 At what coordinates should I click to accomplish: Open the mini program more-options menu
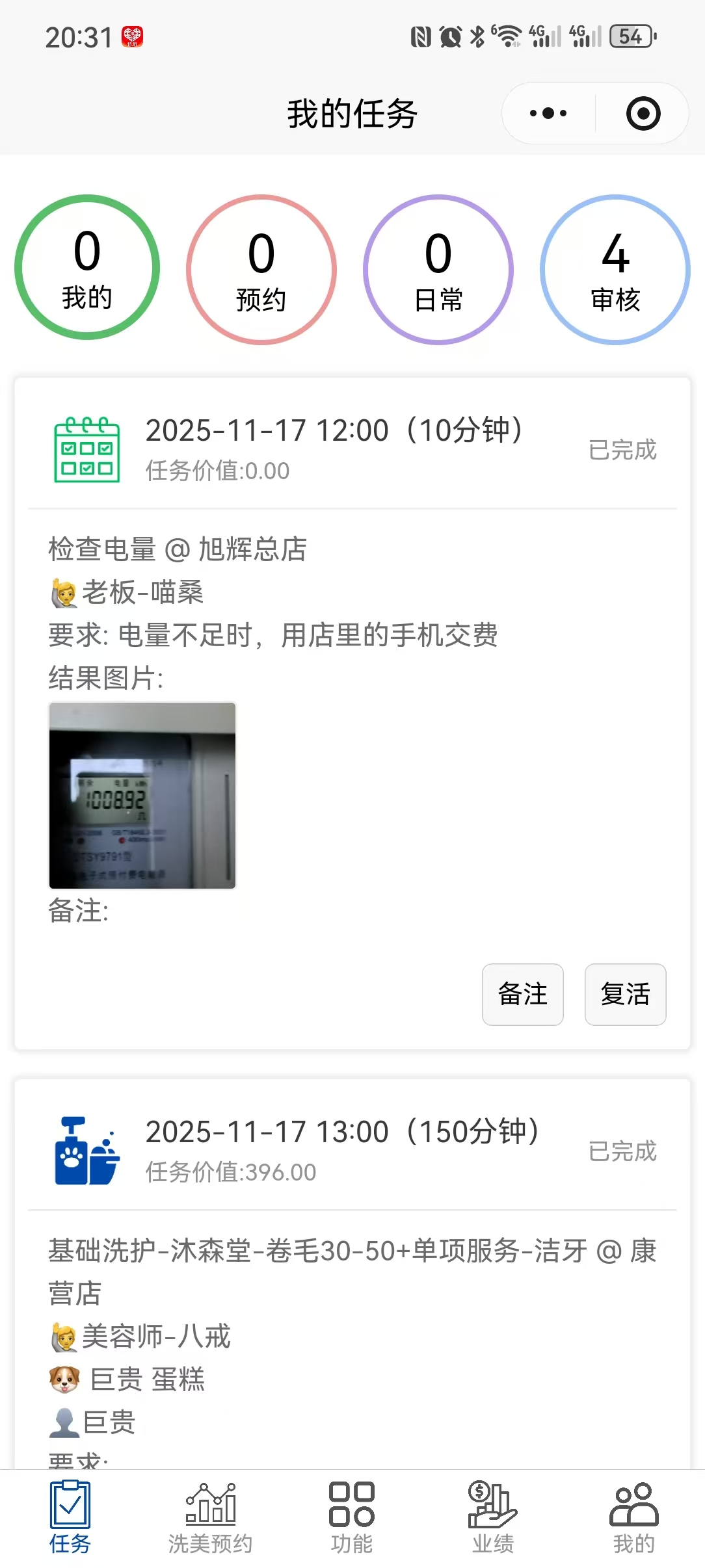tap(548, 114)
